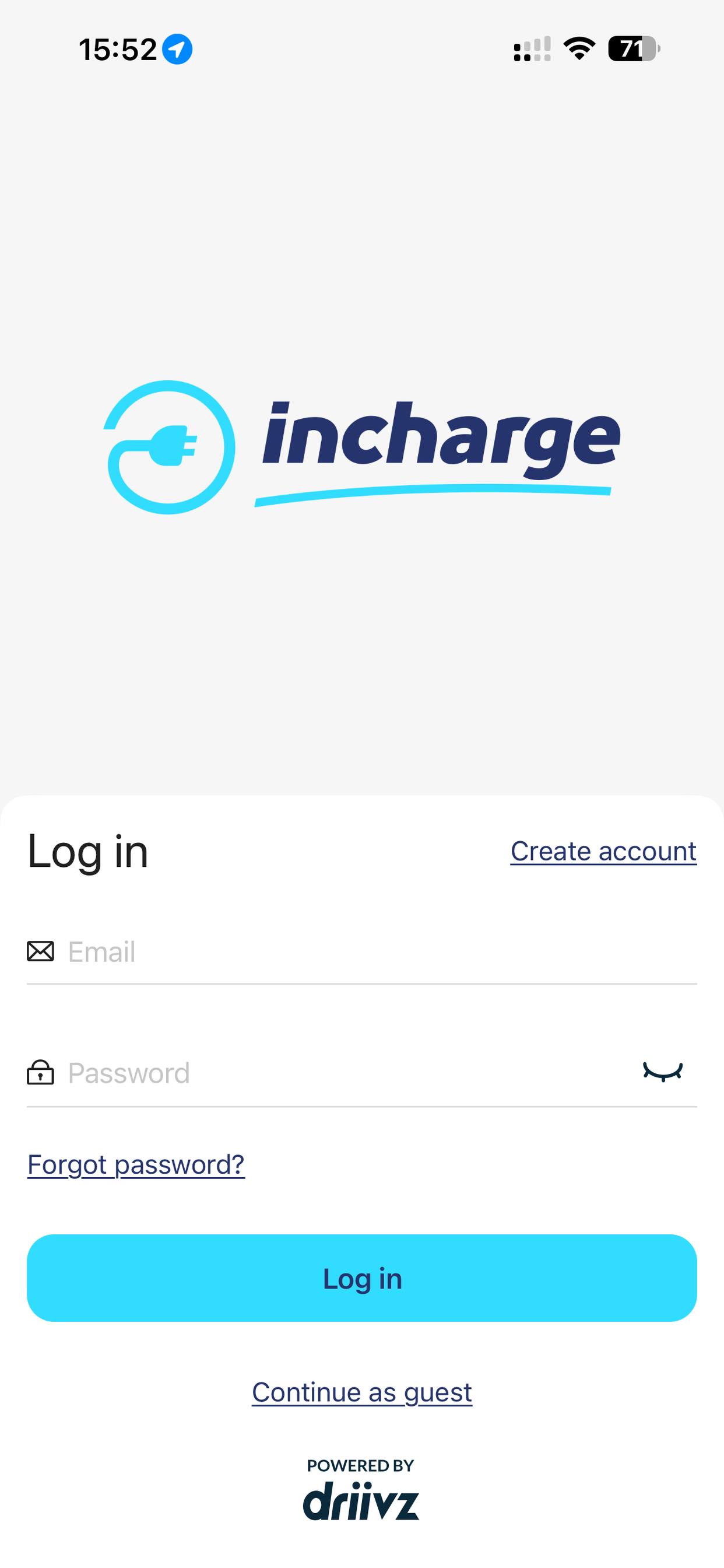
Task: Click the Log in heading
Action: (x=87, y=850)
